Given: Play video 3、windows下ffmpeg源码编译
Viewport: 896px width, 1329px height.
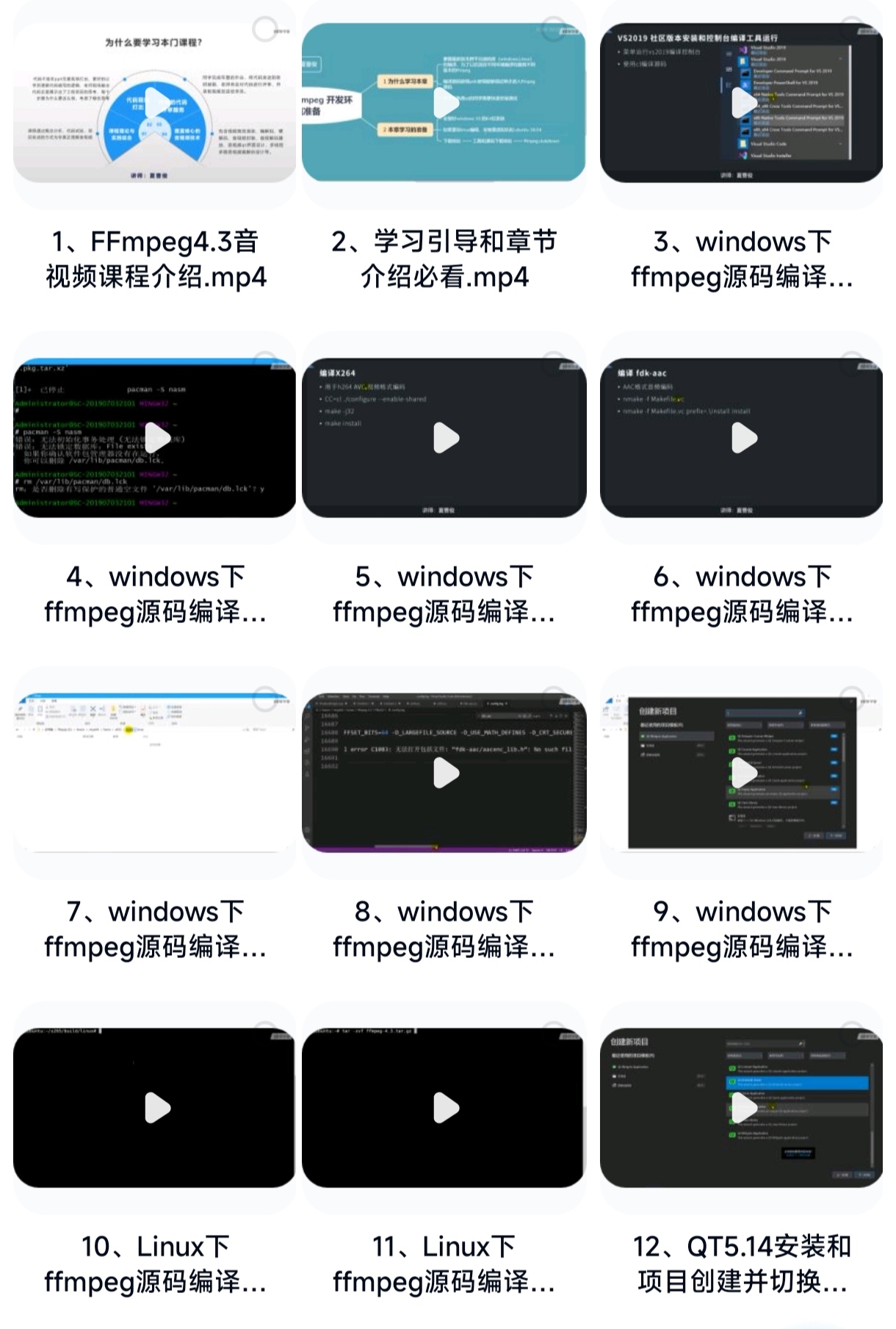Looking at the screenshot, I should click(743, 103).
